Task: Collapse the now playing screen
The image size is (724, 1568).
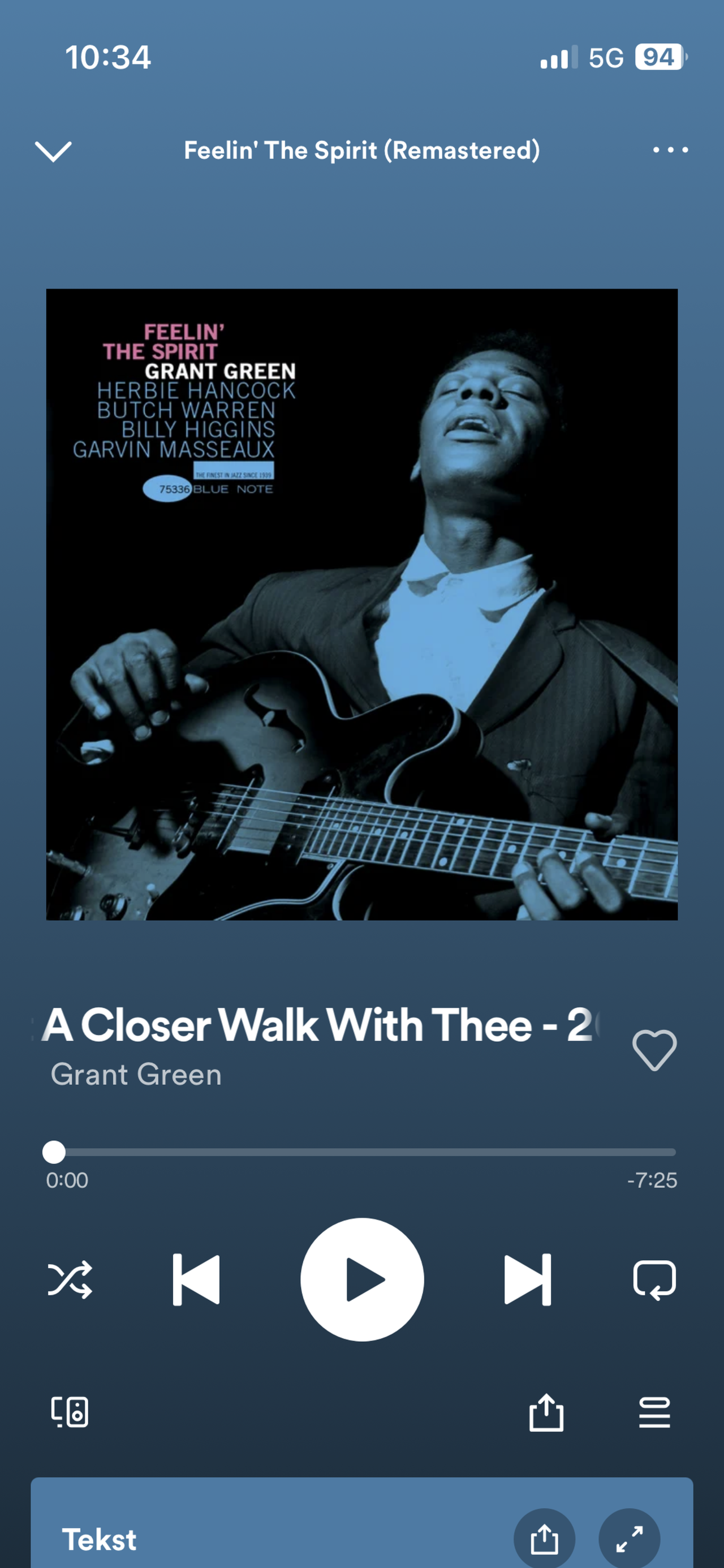Action: coord(54,151)
